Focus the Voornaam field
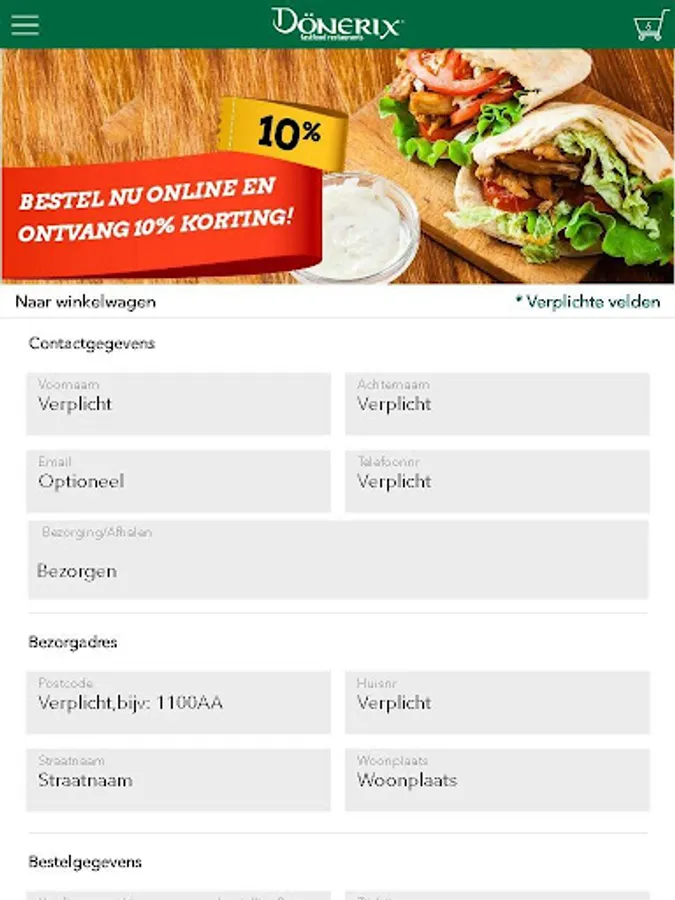The width and height of the screenshot is (675, 900). click(x=179, y=404)
